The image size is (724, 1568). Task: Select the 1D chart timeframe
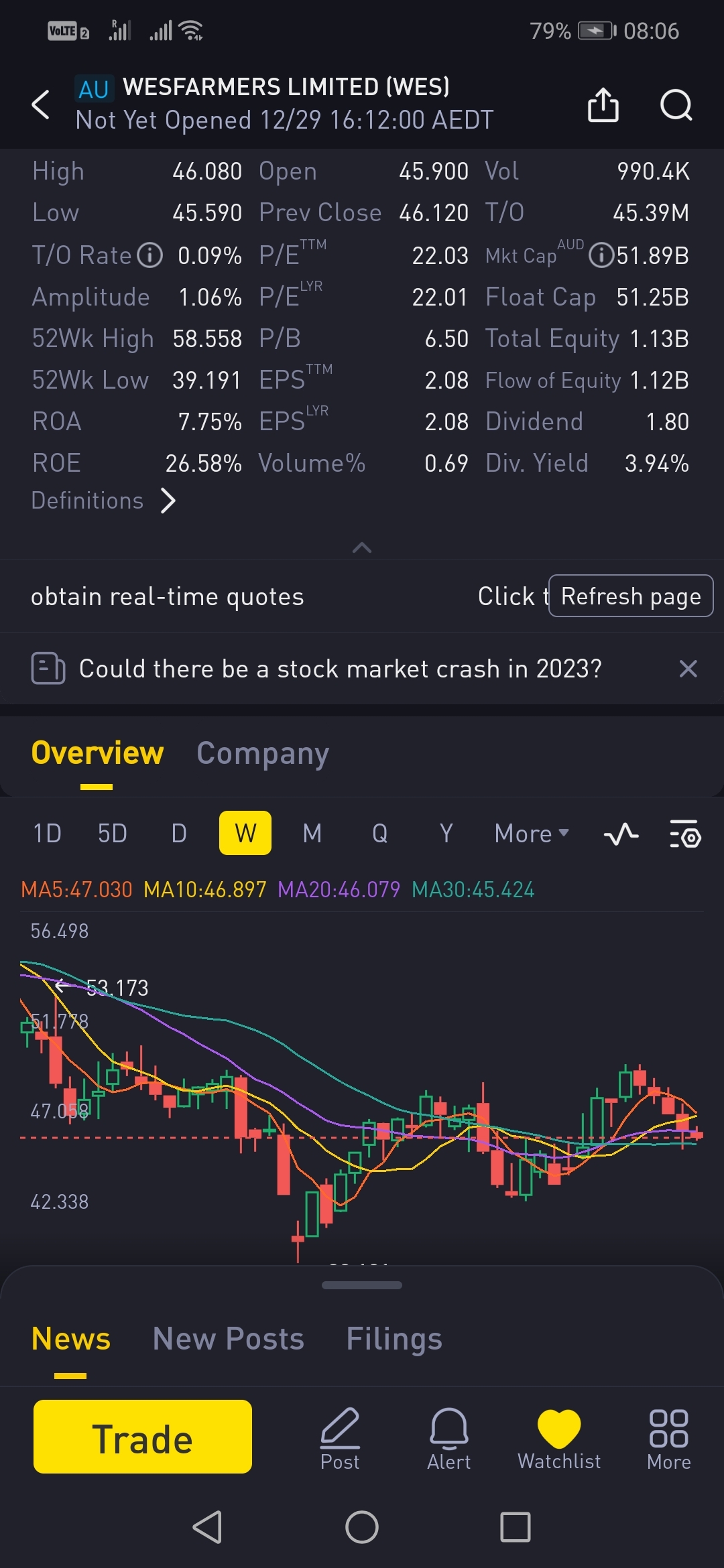(x=47, y=834)
